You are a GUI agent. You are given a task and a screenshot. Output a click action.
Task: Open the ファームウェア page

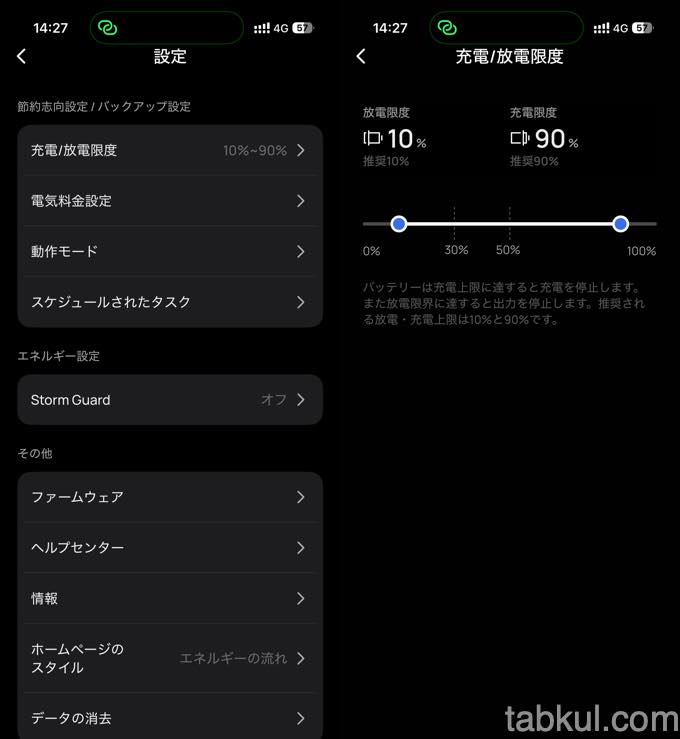pos(170,497)
